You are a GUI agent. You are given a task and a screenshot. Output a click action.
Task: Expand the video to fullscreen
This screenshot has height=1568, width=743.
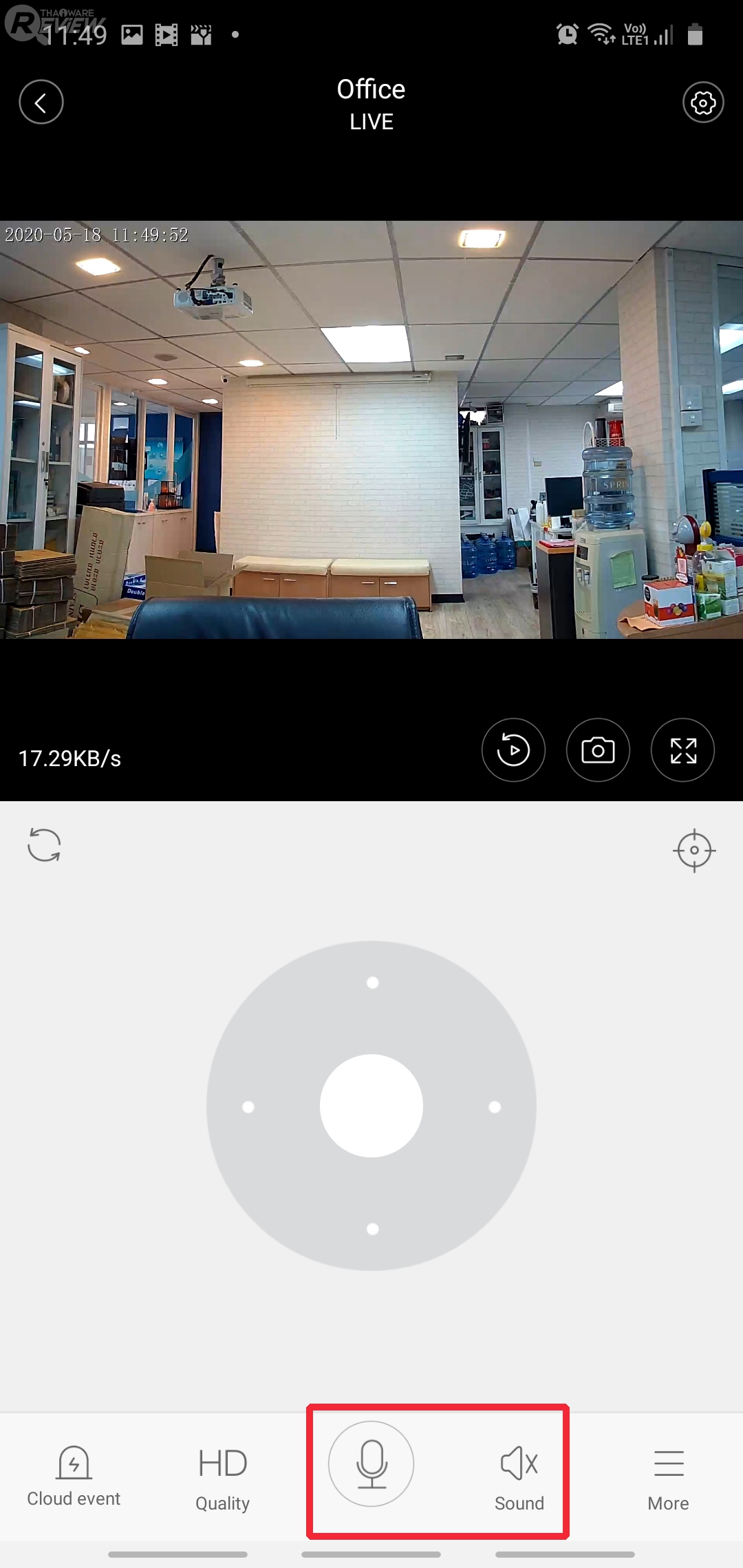pos(682,750)
